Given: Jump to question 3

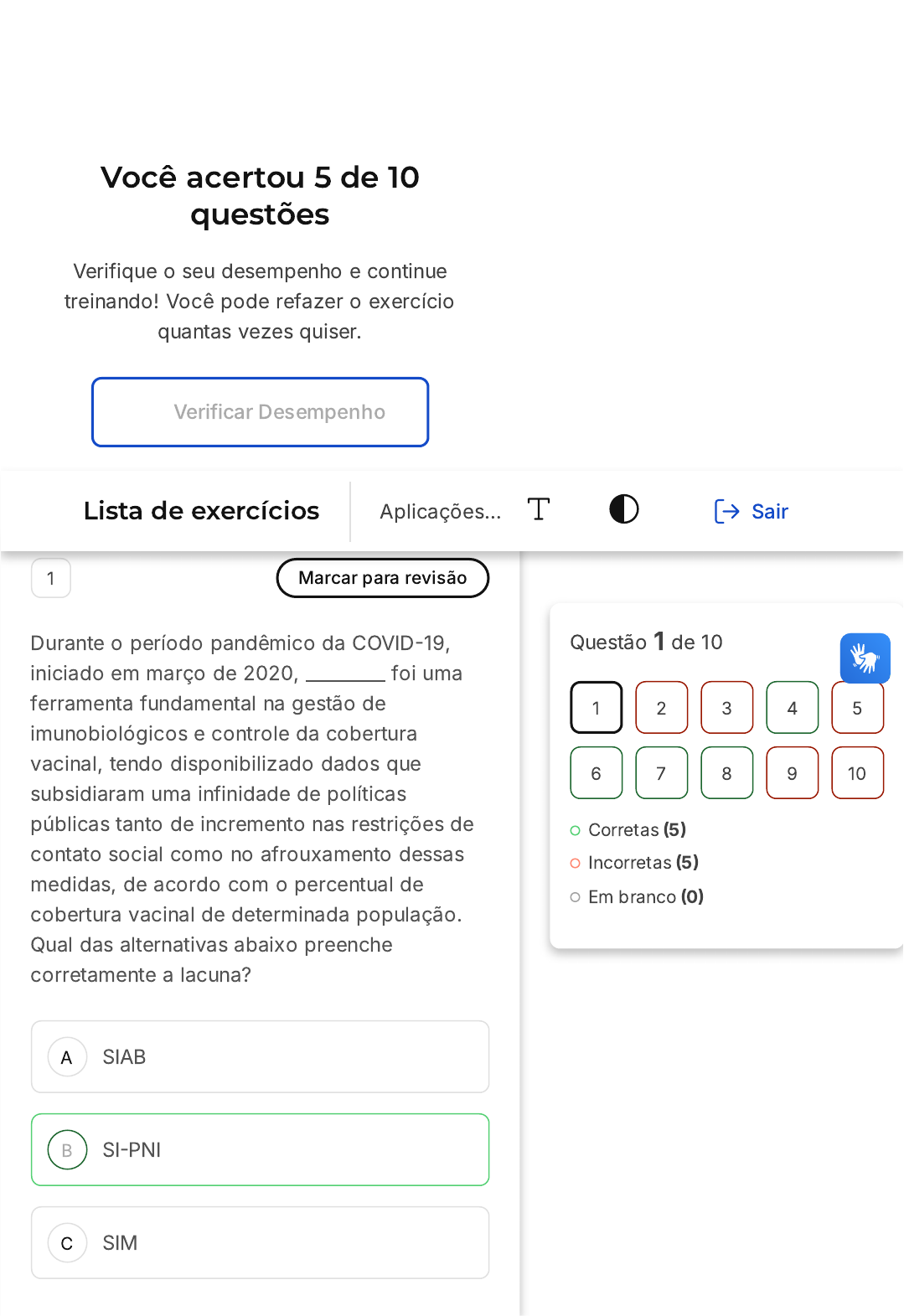Looking at the screenshot, I should click(x=726, y=708).
